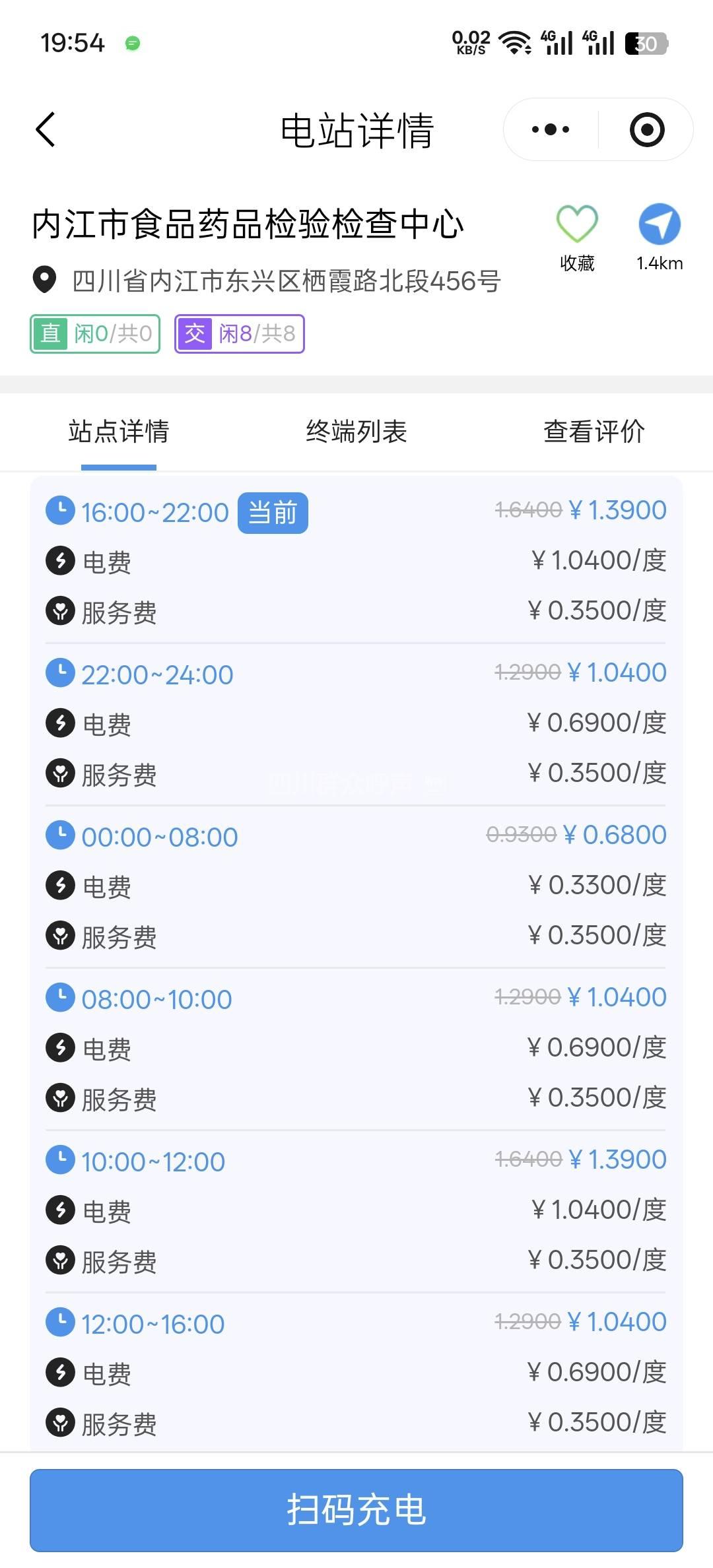This screenshot has height=1568, width=713.
Task: Open the 查看评价 reviews tab
Action: 594,432
